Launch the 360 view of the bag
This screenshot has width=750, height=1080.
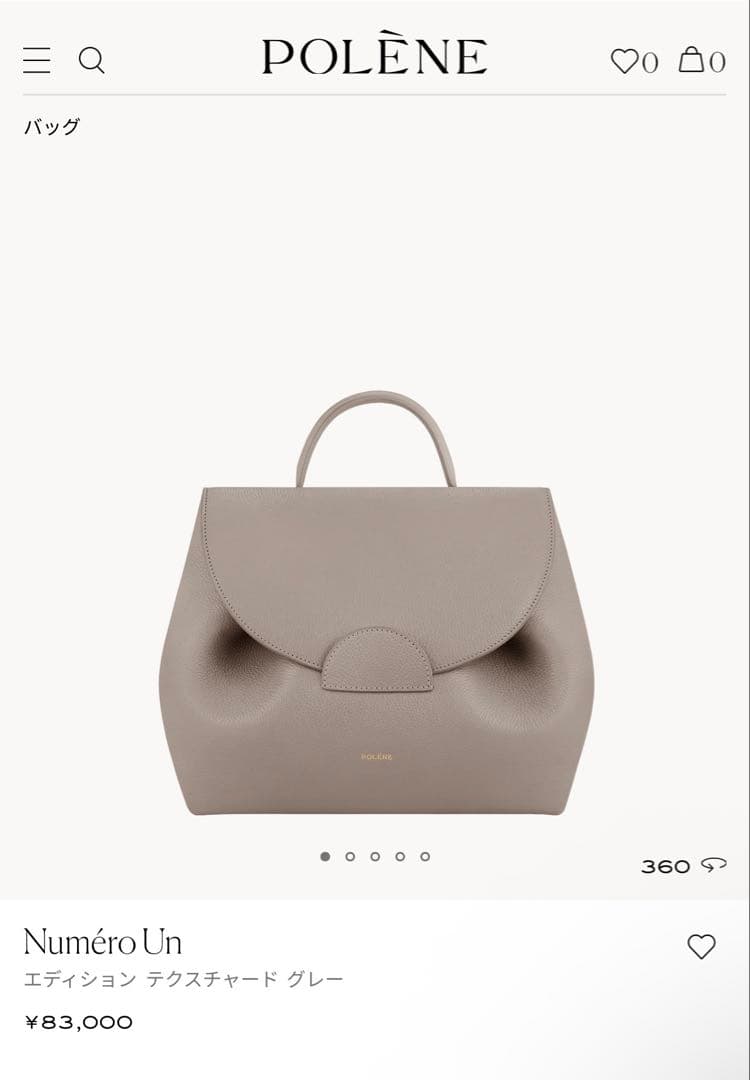(683, 866)
